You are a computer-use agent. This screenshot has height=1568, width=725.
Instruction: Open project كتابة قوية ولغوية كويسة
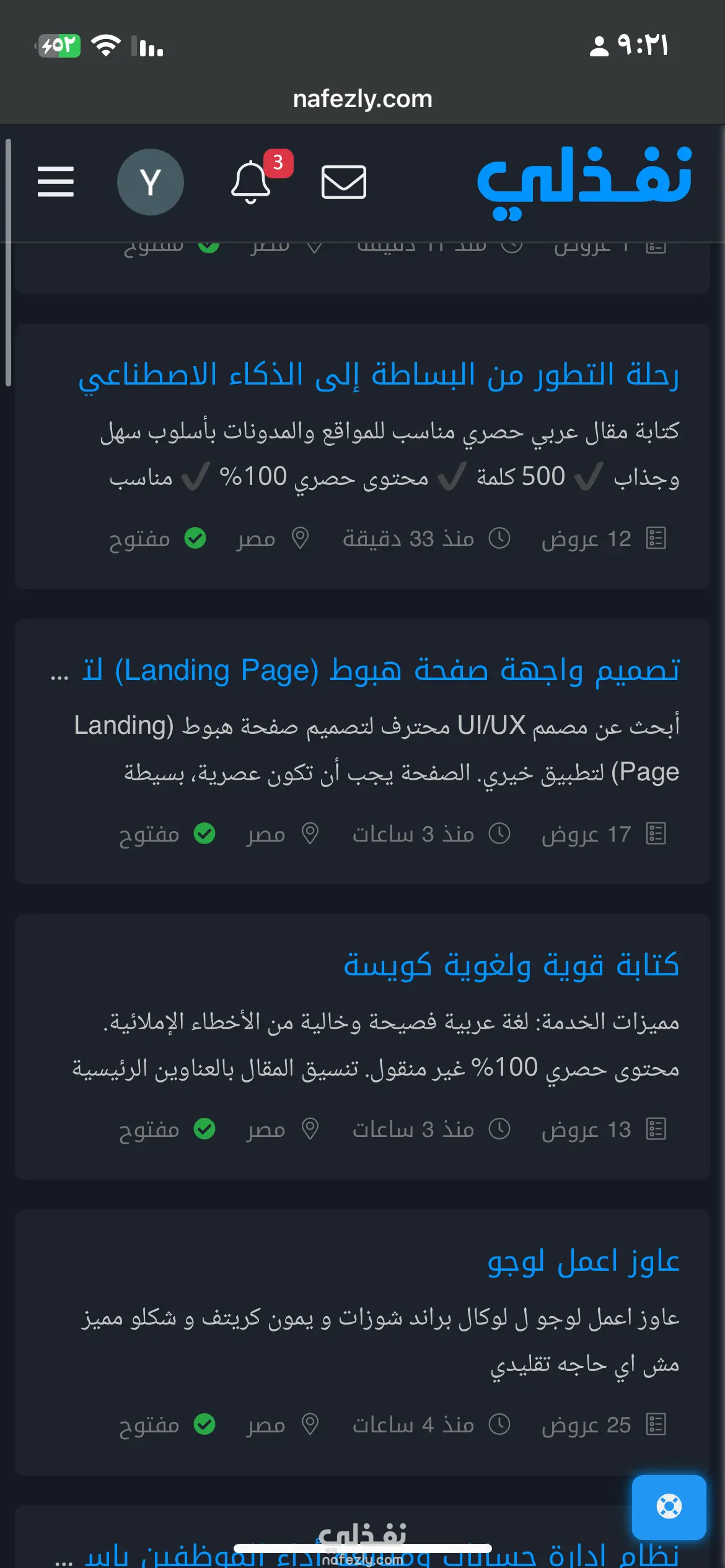click(x=512, y=966)
